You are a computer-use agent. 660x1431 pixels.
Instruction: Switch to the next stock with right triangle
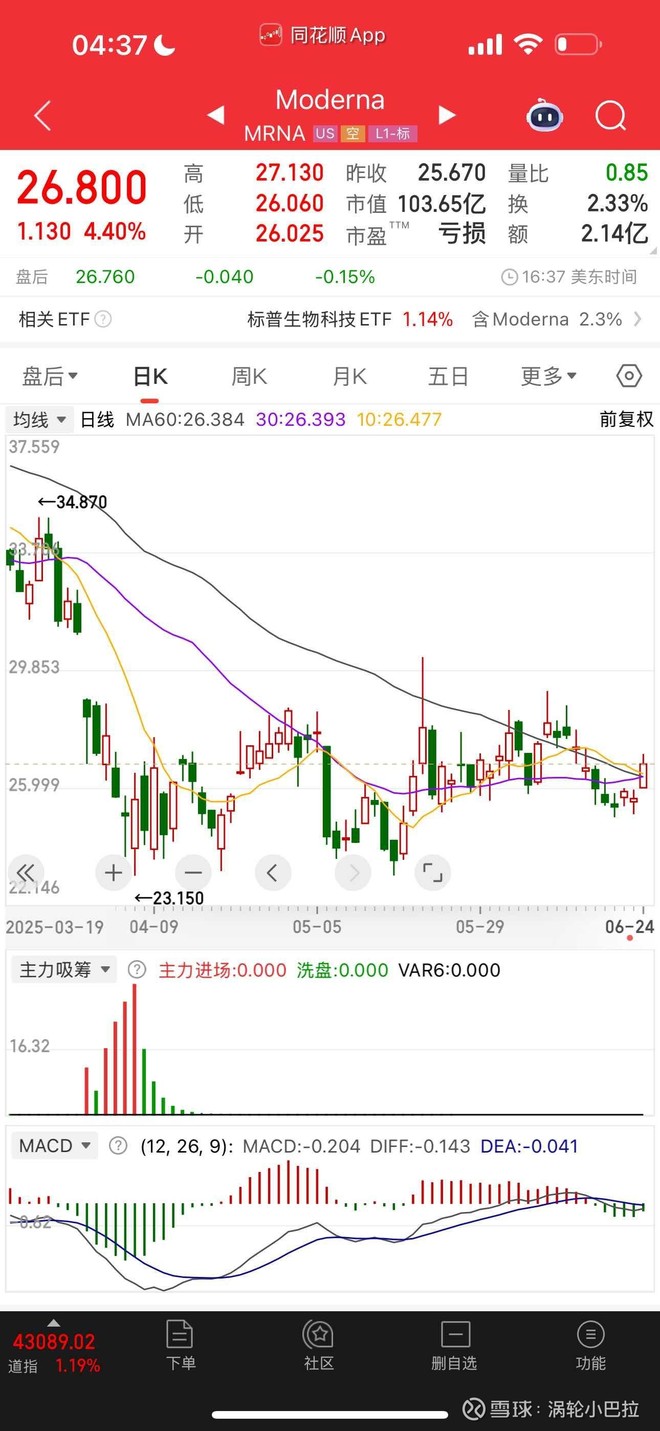point(447,116)
